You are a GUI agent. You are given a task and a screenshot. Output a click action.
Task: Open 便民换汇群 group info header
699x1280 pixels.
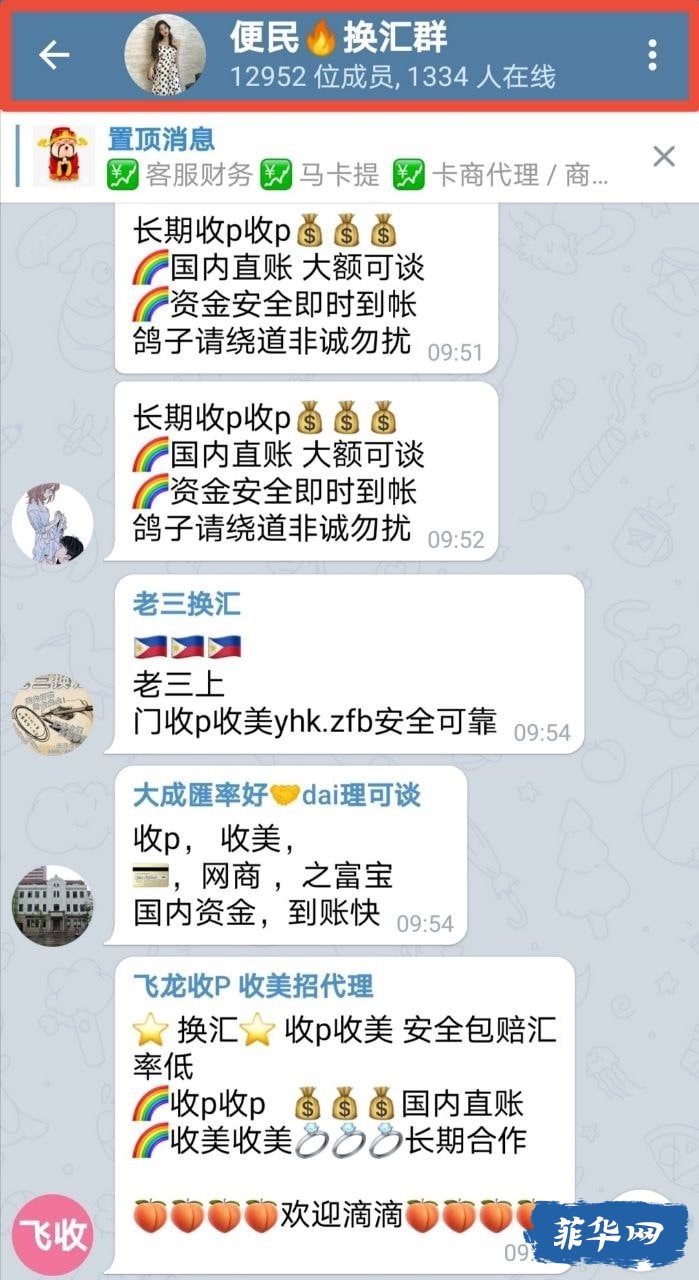click(x=390, y=55)
